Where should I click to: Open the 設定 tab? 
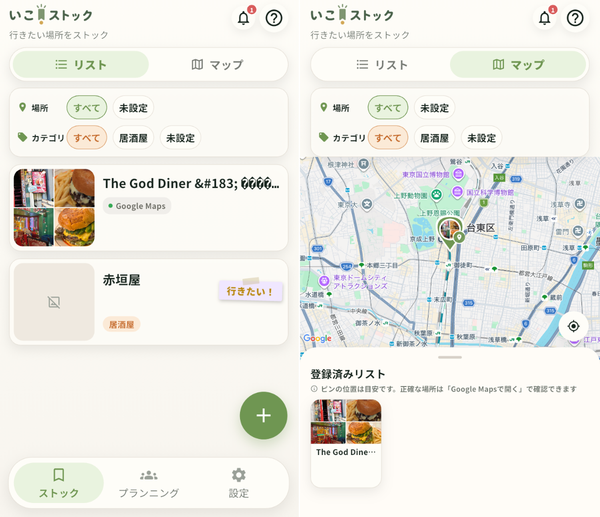click(x=238, y=484)
